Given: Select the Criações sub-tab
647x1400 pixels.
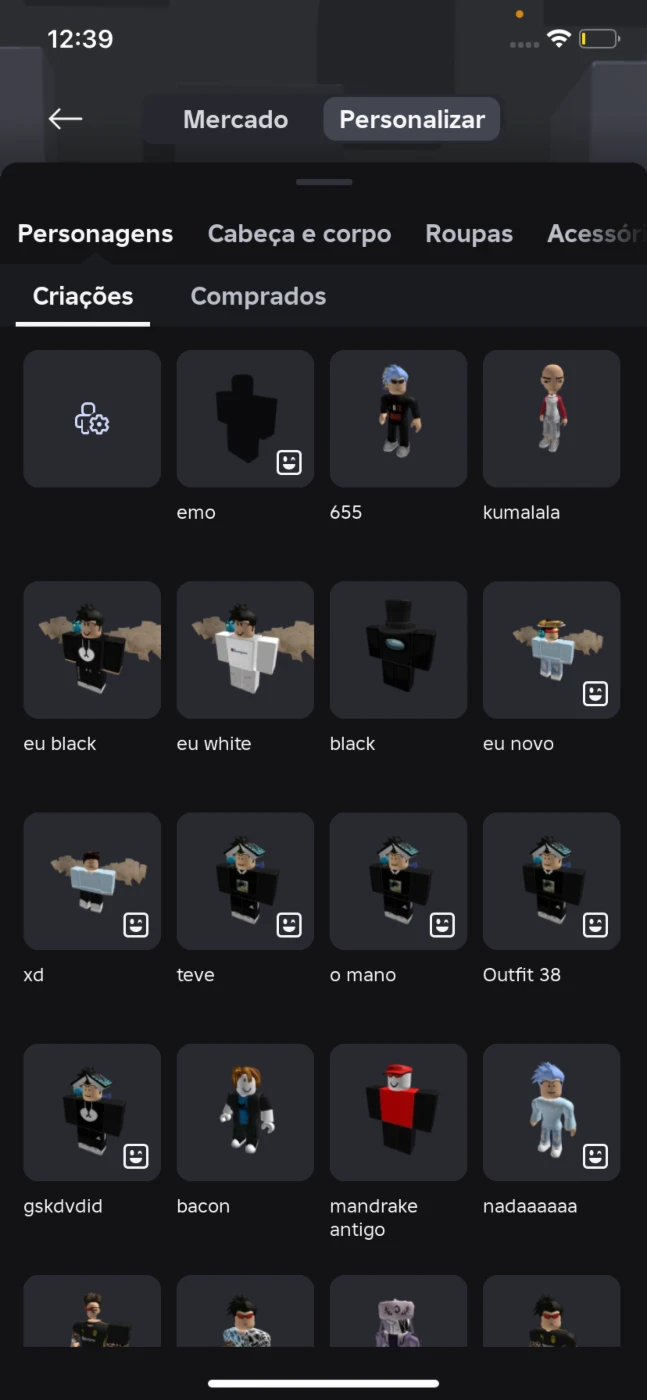Looking at the screenshot, I should pyautogui.click(x=83, y=297).
